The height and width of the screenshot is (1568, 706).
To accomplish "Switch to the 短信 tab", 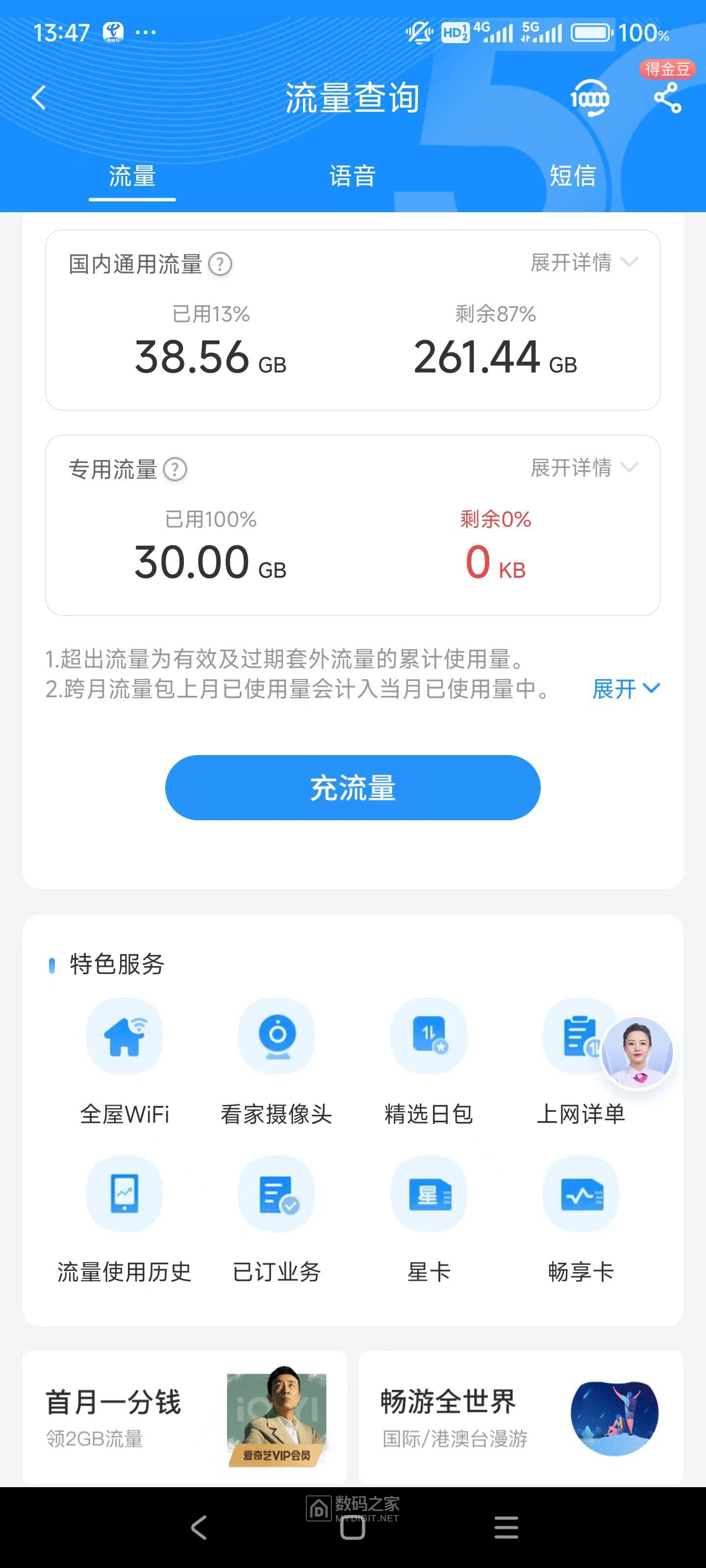I will [572, 176].
